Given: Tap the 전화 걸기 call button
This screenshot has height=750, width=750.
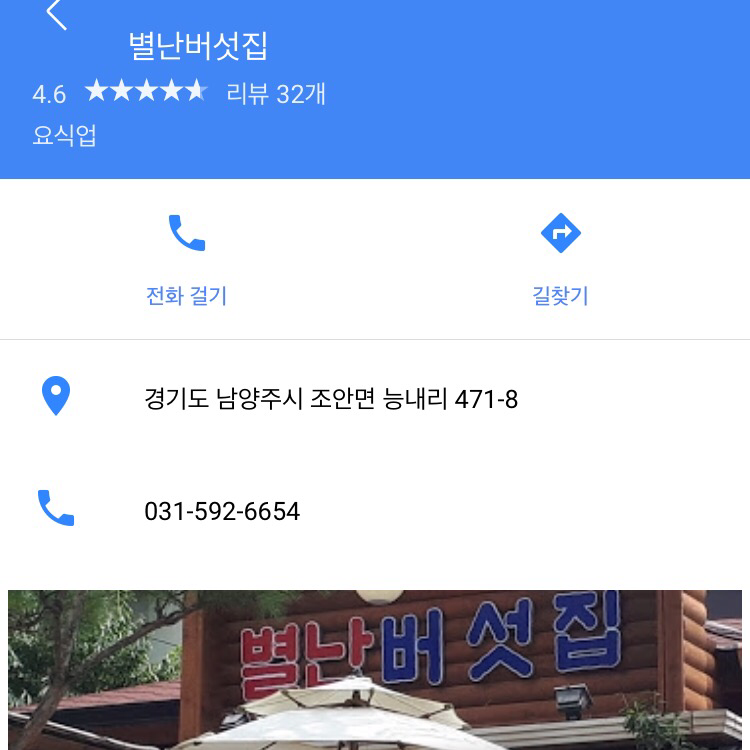Looking at the screenshot, I should coord(187,258).
